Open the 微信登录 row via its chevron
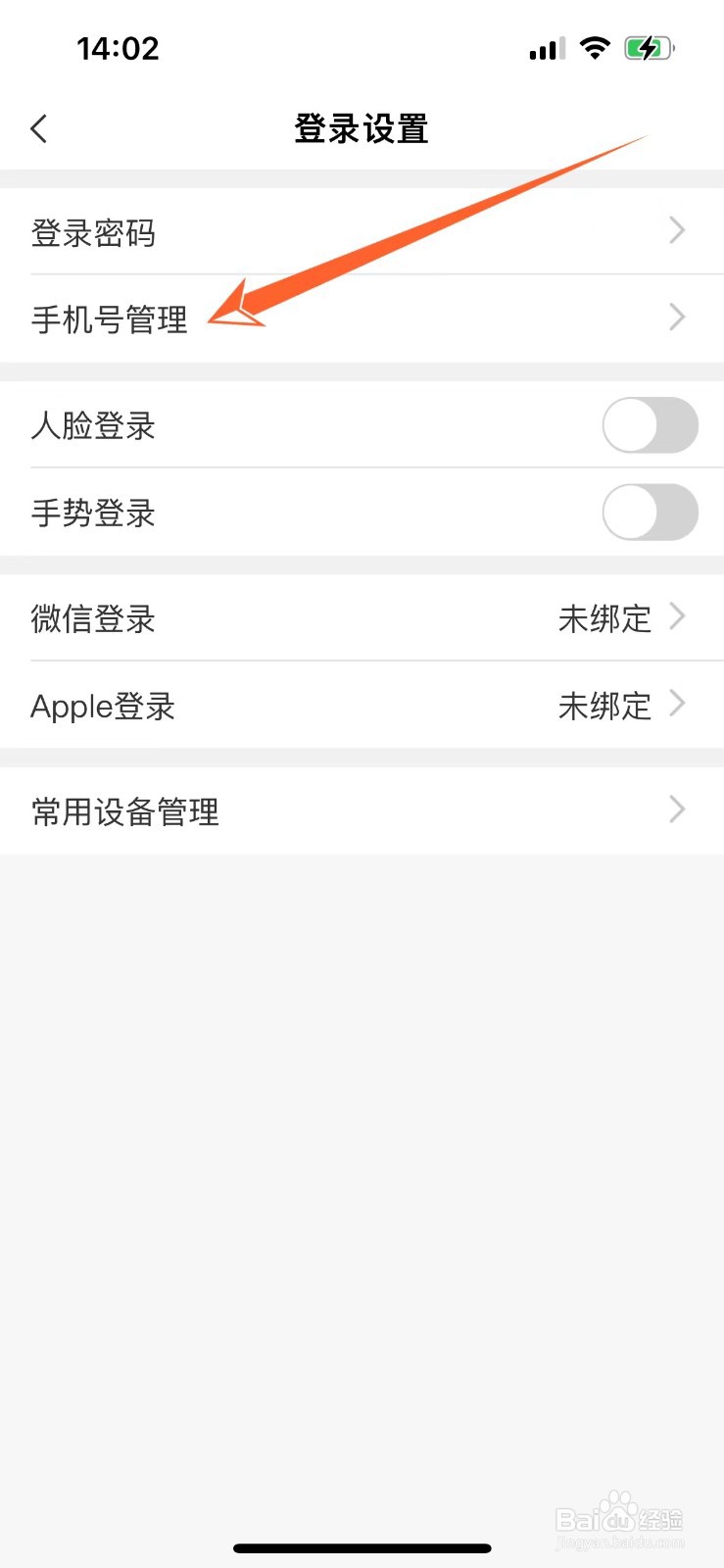 [x=676, y=617]
